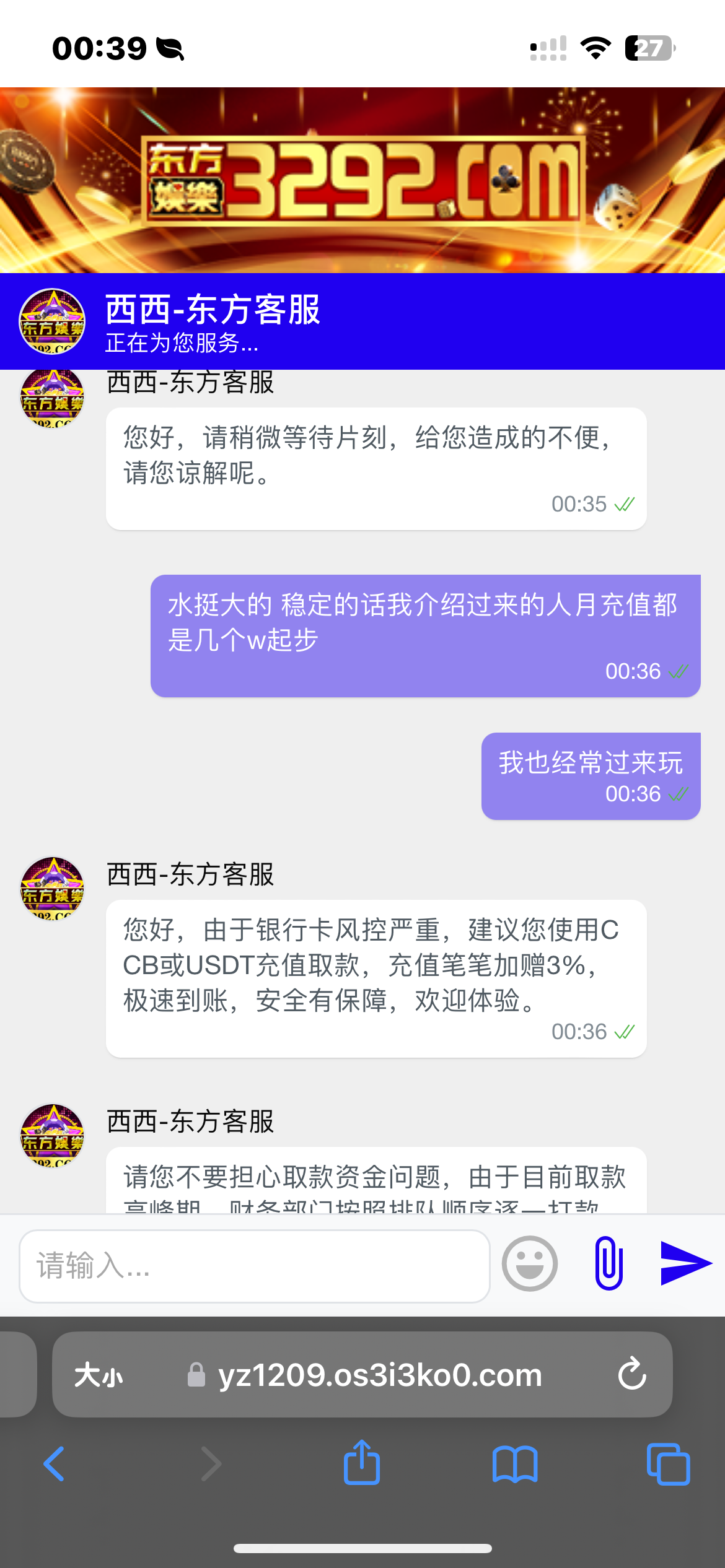This screenshot has height=1568, width=725.
Task: Tap the 请输入 message input field
Action: [254, 1266]
